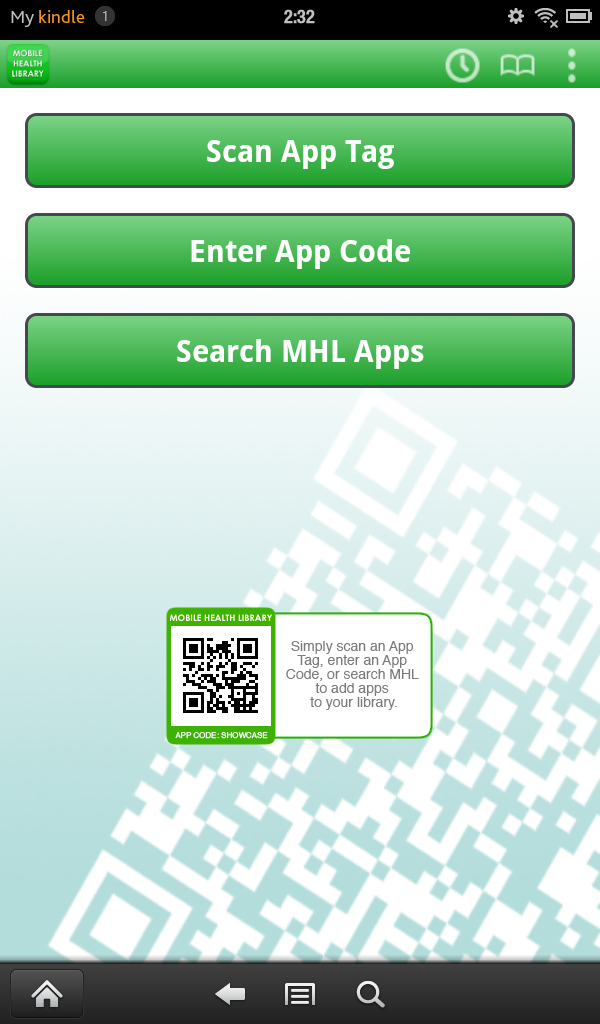Viewport: 600px width, 1024px height.
Task: Tap the Mobile Health Library app icon
Action: pos(28,65)
